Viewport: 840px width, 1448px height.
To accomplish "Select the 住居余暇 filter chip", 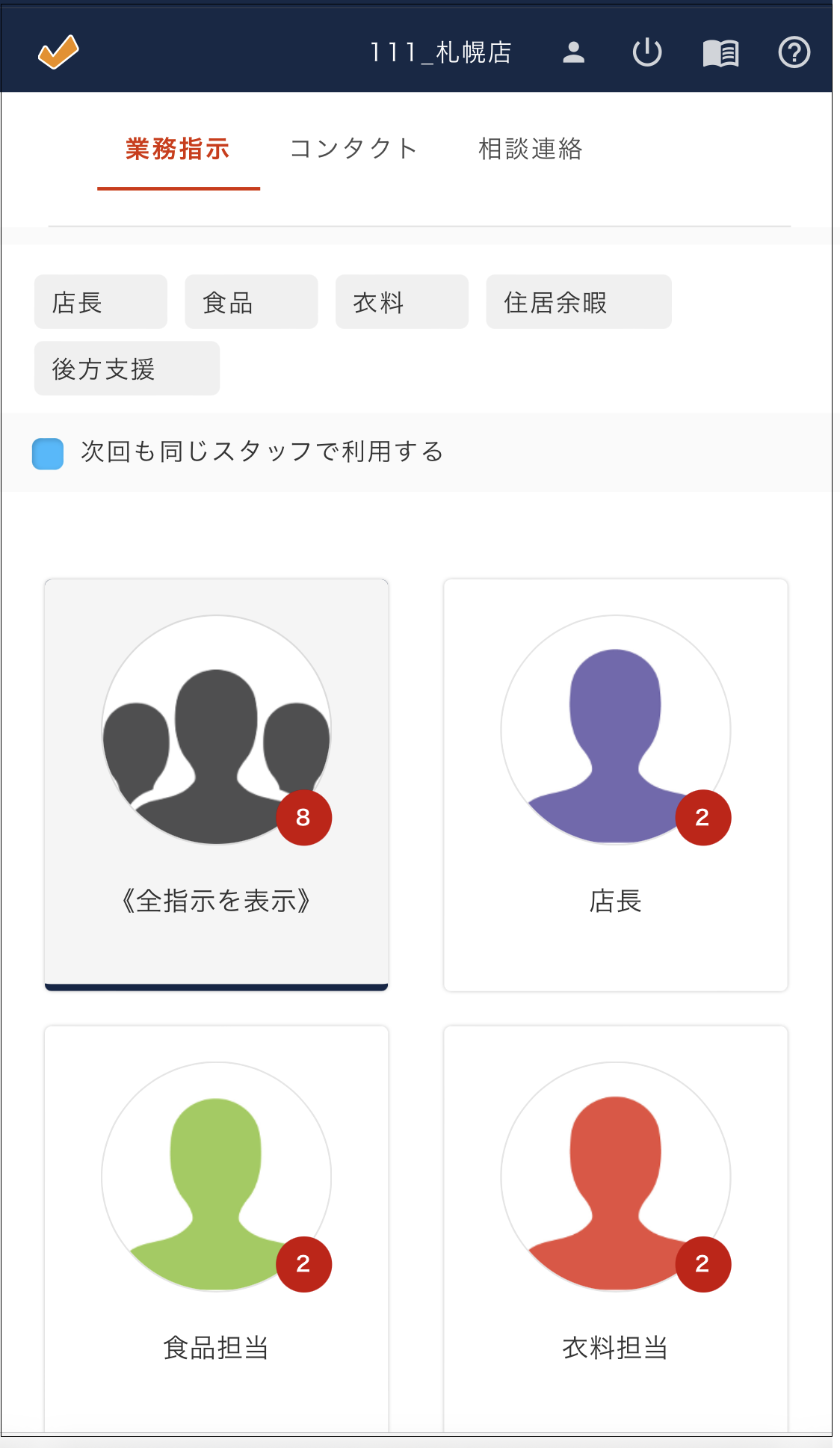I will coord(579,302).
